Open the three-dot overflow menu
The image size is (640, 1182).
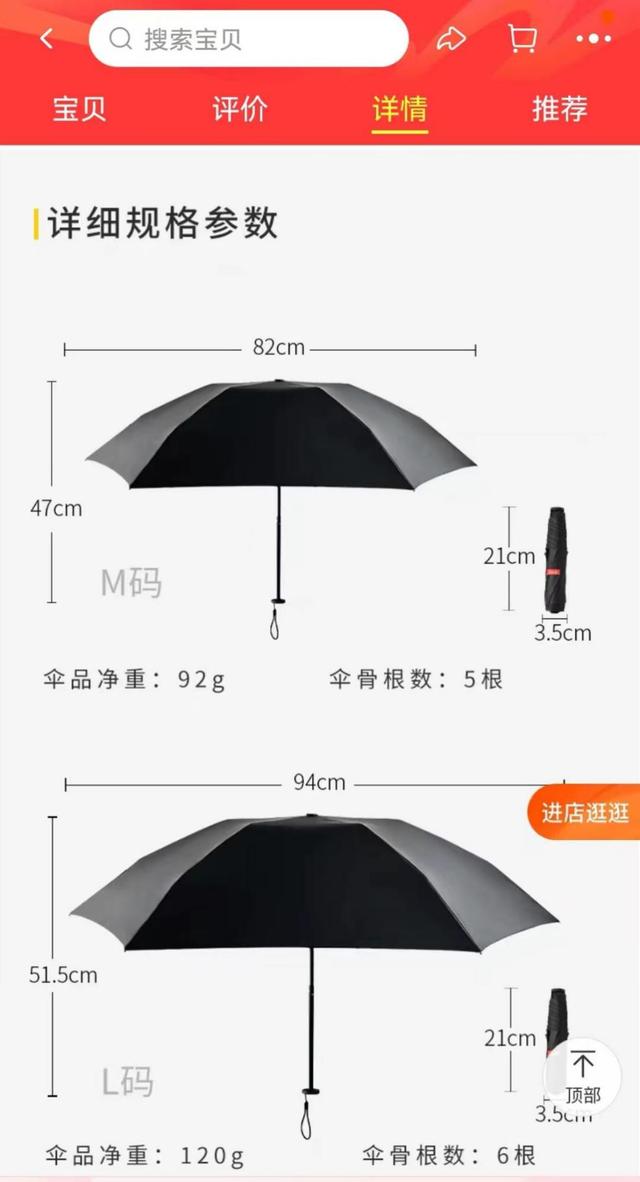(594, 38)
